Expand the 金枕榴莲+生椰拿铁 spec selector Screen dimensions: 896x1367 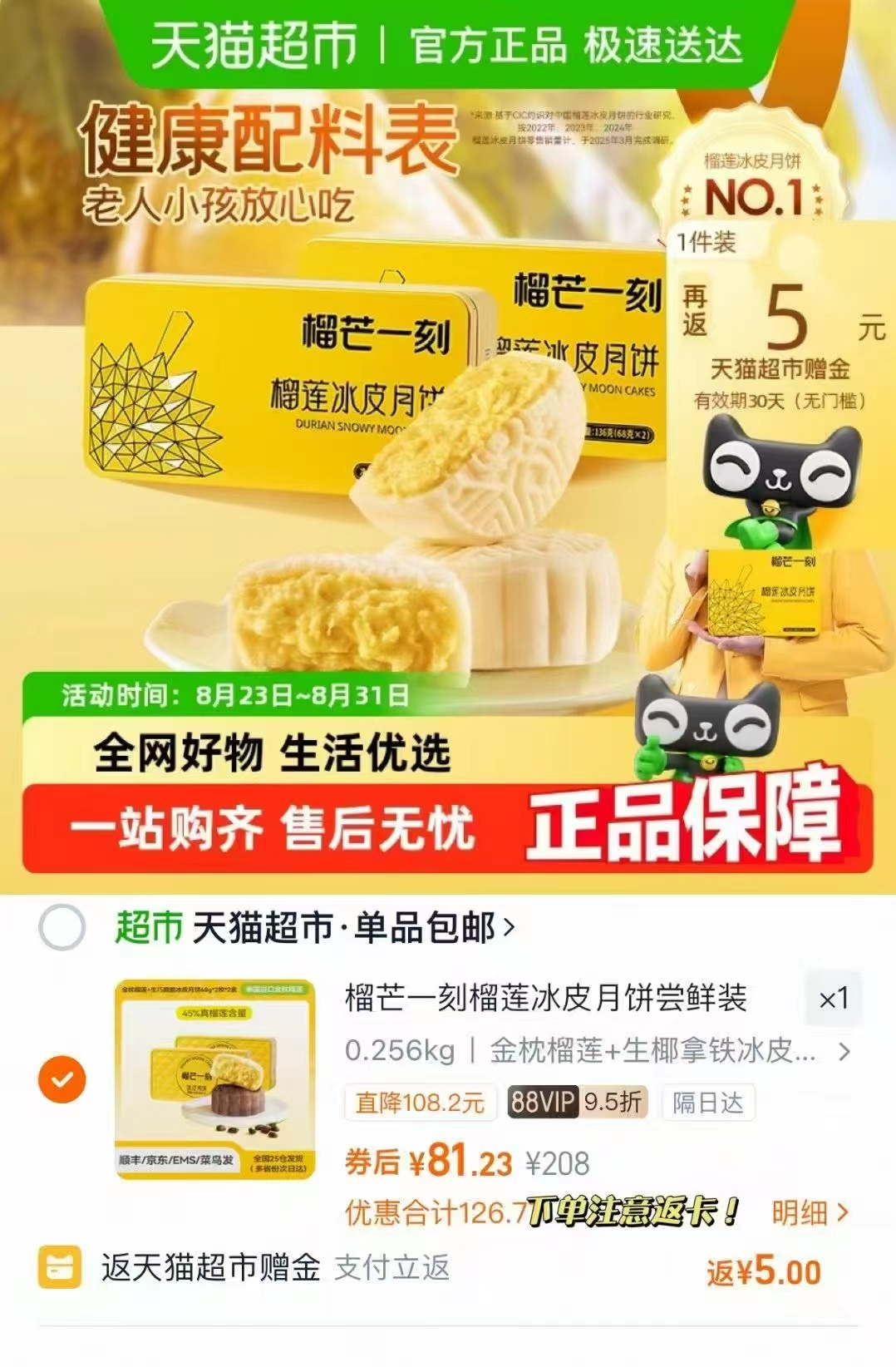(582, 1051)
